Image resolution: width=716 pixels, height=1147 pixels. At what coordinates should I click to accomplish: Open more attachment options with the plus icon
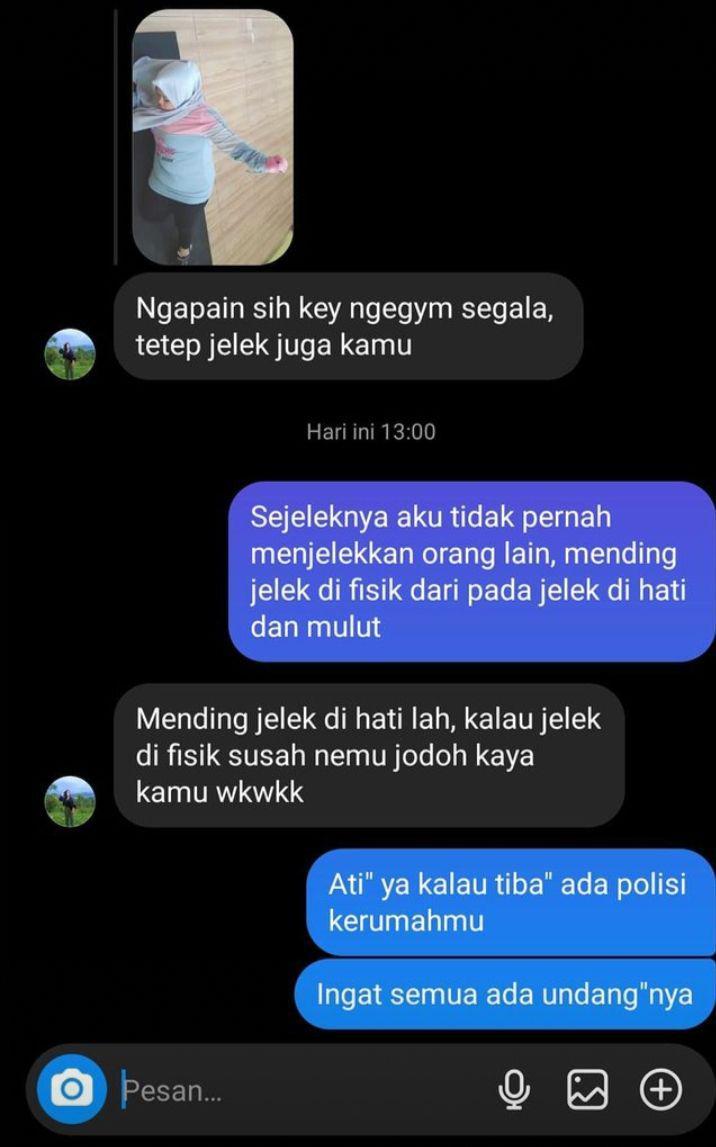661,1089
